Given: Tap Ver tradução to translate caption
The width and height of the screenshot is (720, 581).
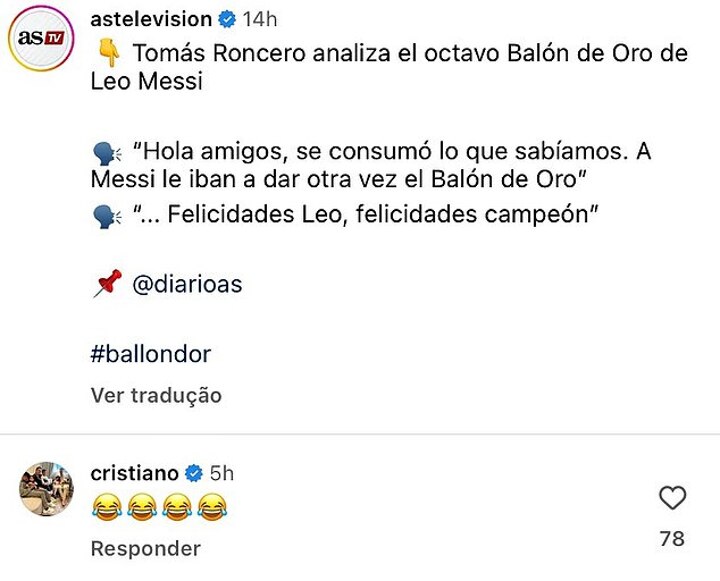Looking at the screenshot, I should point(156,395).
